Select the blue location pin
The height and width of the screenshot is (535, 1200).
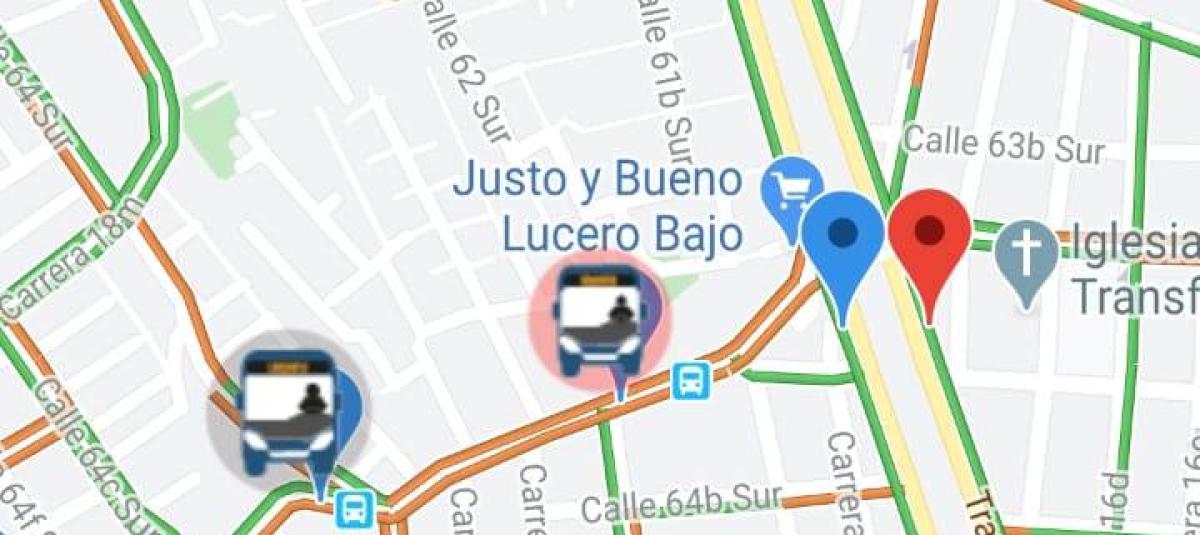coord(844,237)
